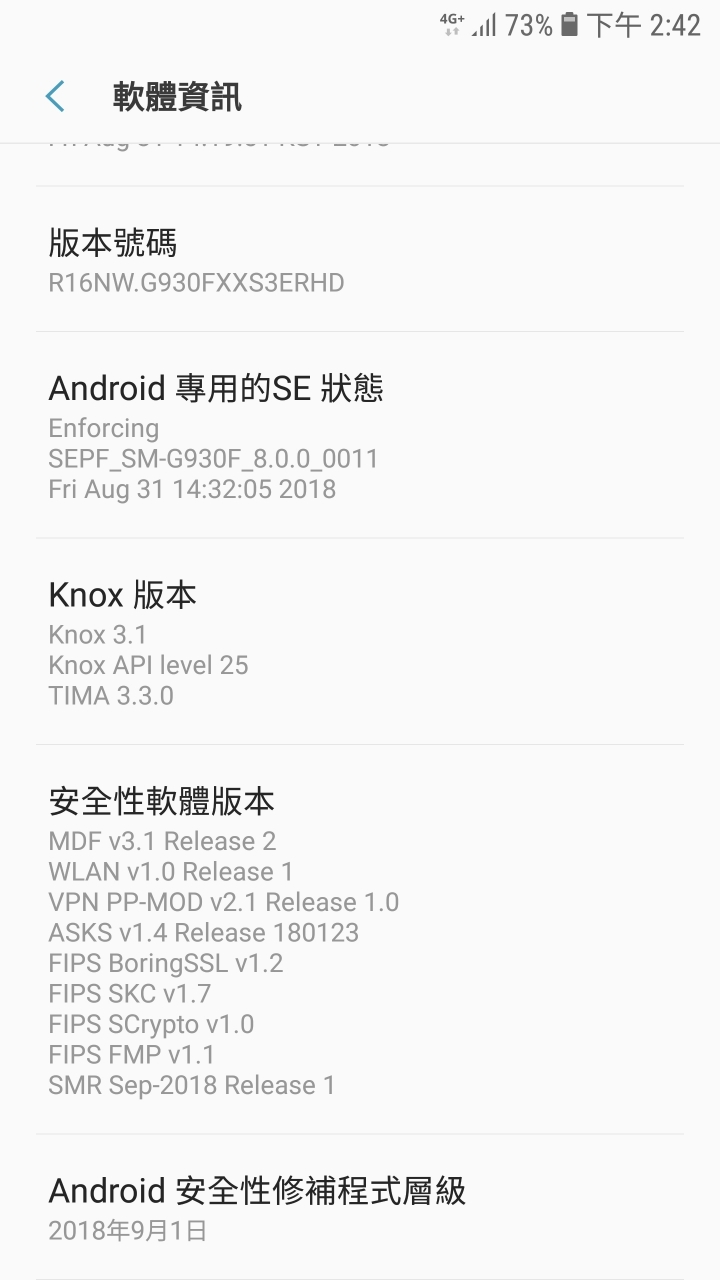The width and height of the screenshot is (720, 1280).
Task: Select the Knox 版本 row
Action: click(x=360, y=641)
